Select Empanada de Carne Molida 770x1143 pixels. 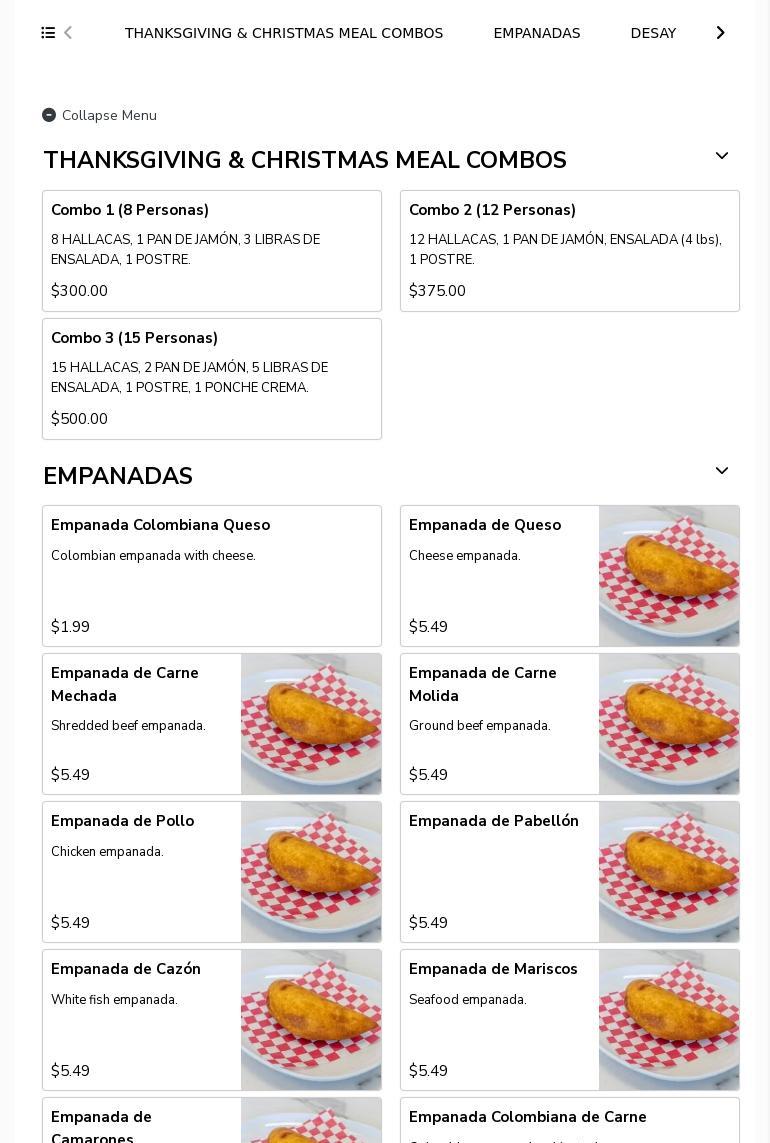click(x=570, y=724)
